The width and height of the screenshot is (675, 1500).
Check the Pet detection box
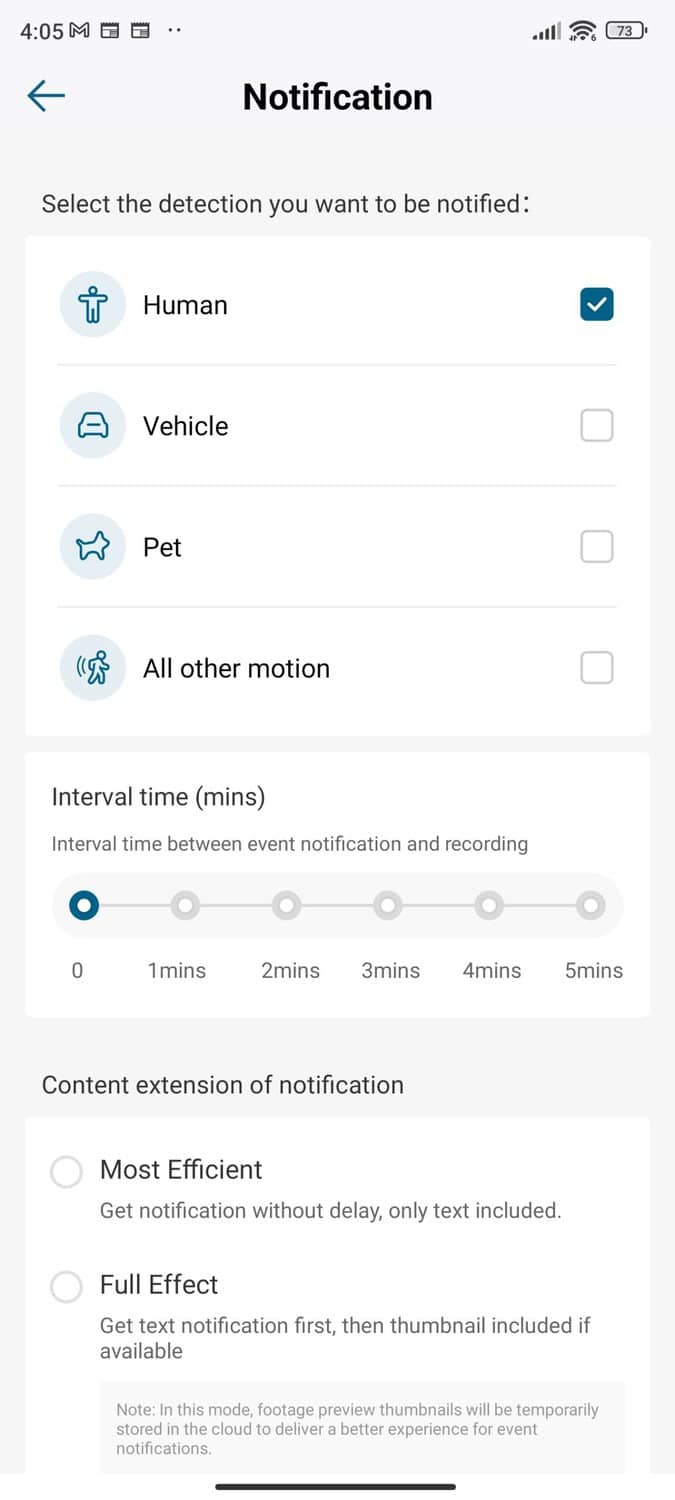tap(597, 547)
